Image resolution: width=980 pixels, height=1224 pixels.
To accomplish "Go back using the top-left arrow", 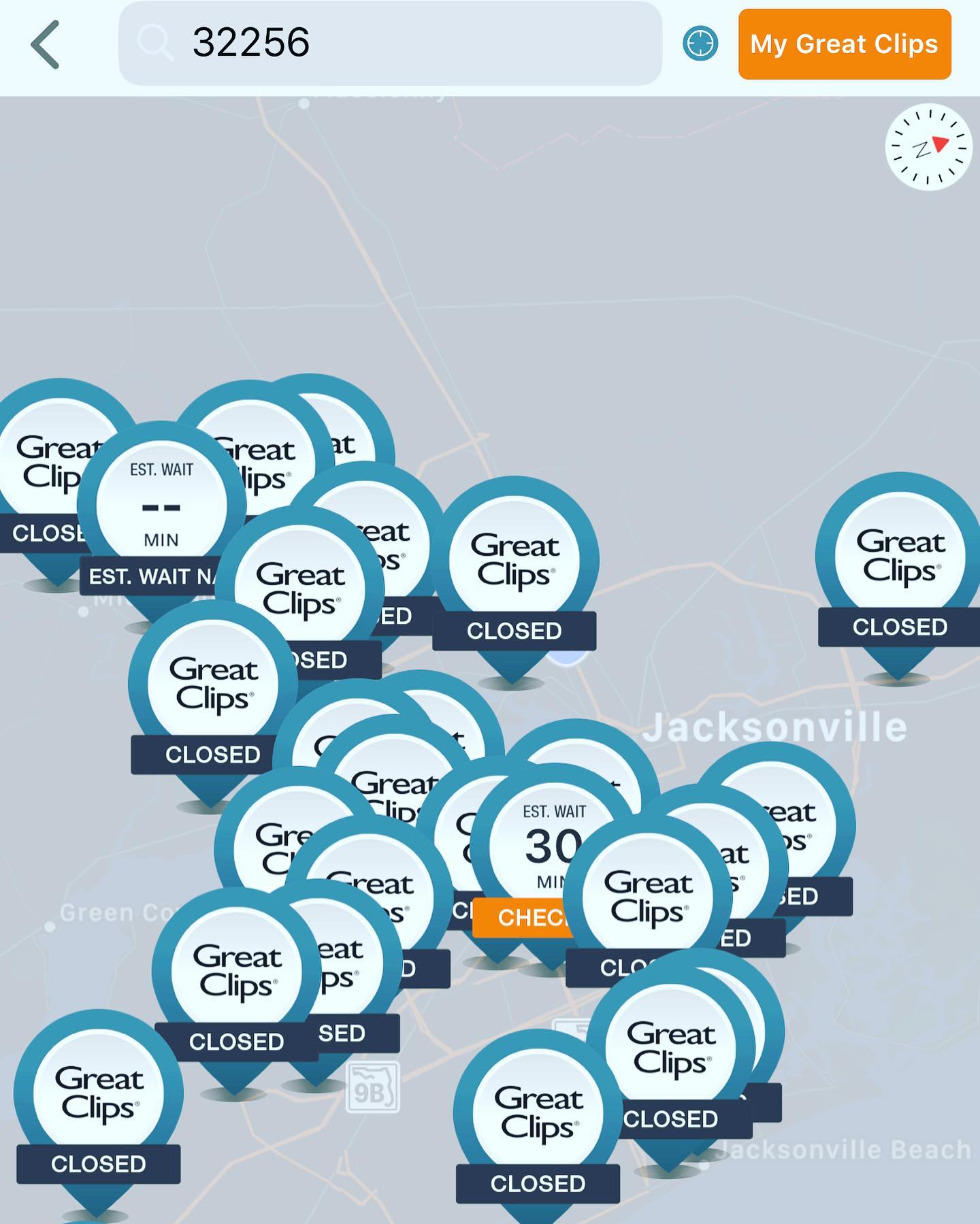I will coord(46,44).
